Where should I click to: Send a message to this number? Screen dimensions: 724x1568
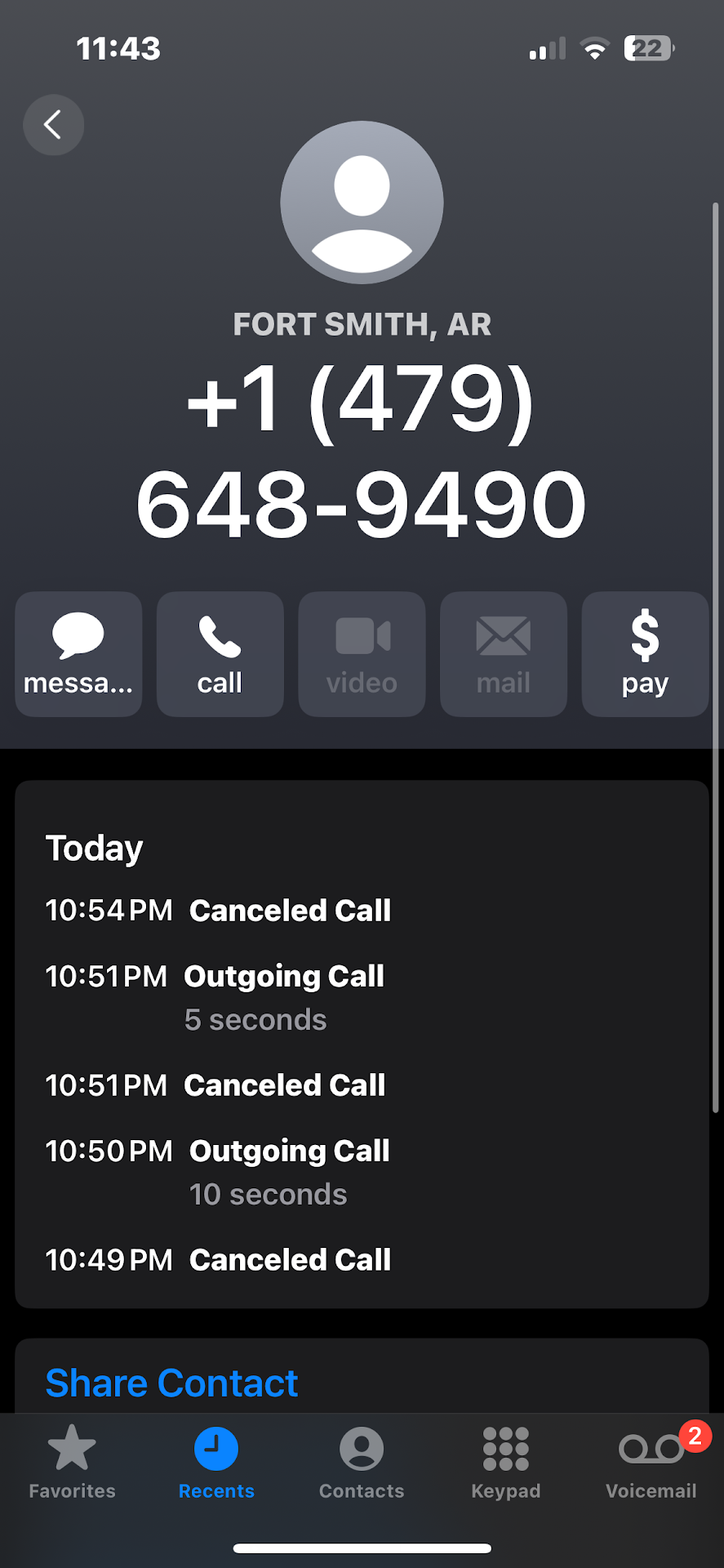click(78, 654)
